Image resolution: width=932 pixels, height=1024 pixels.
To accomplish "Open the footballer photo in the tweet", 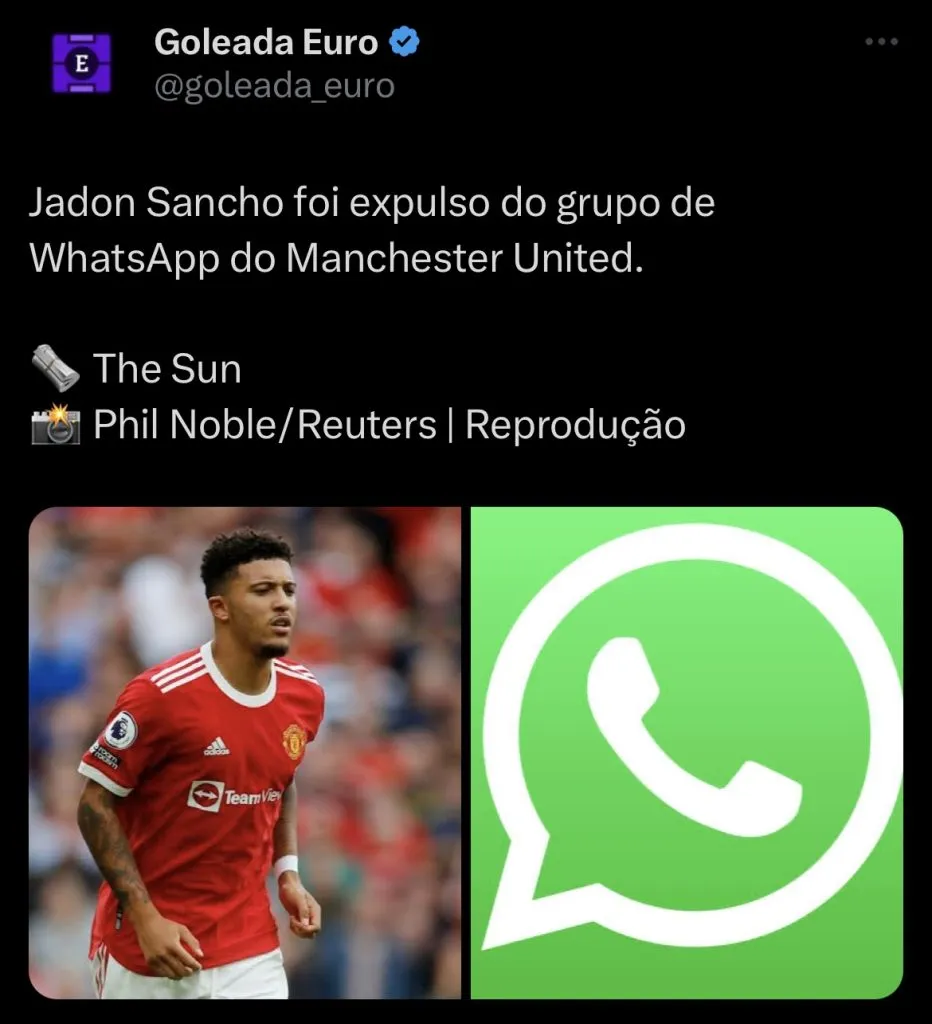I will tap(245, 752).
